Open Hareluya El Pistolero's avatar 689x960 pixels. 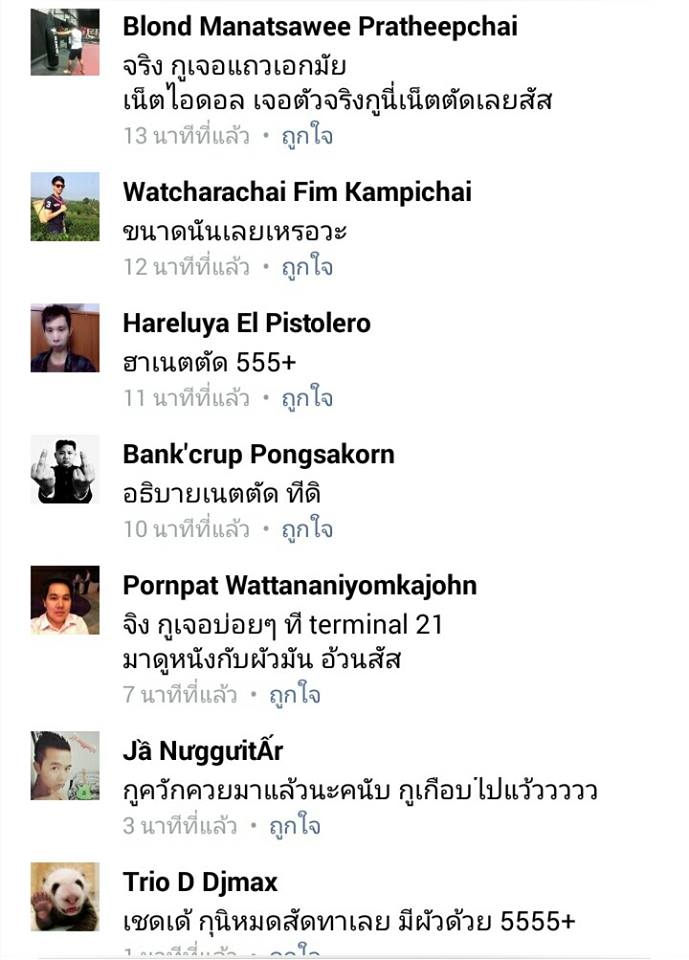tap(65, 338)
